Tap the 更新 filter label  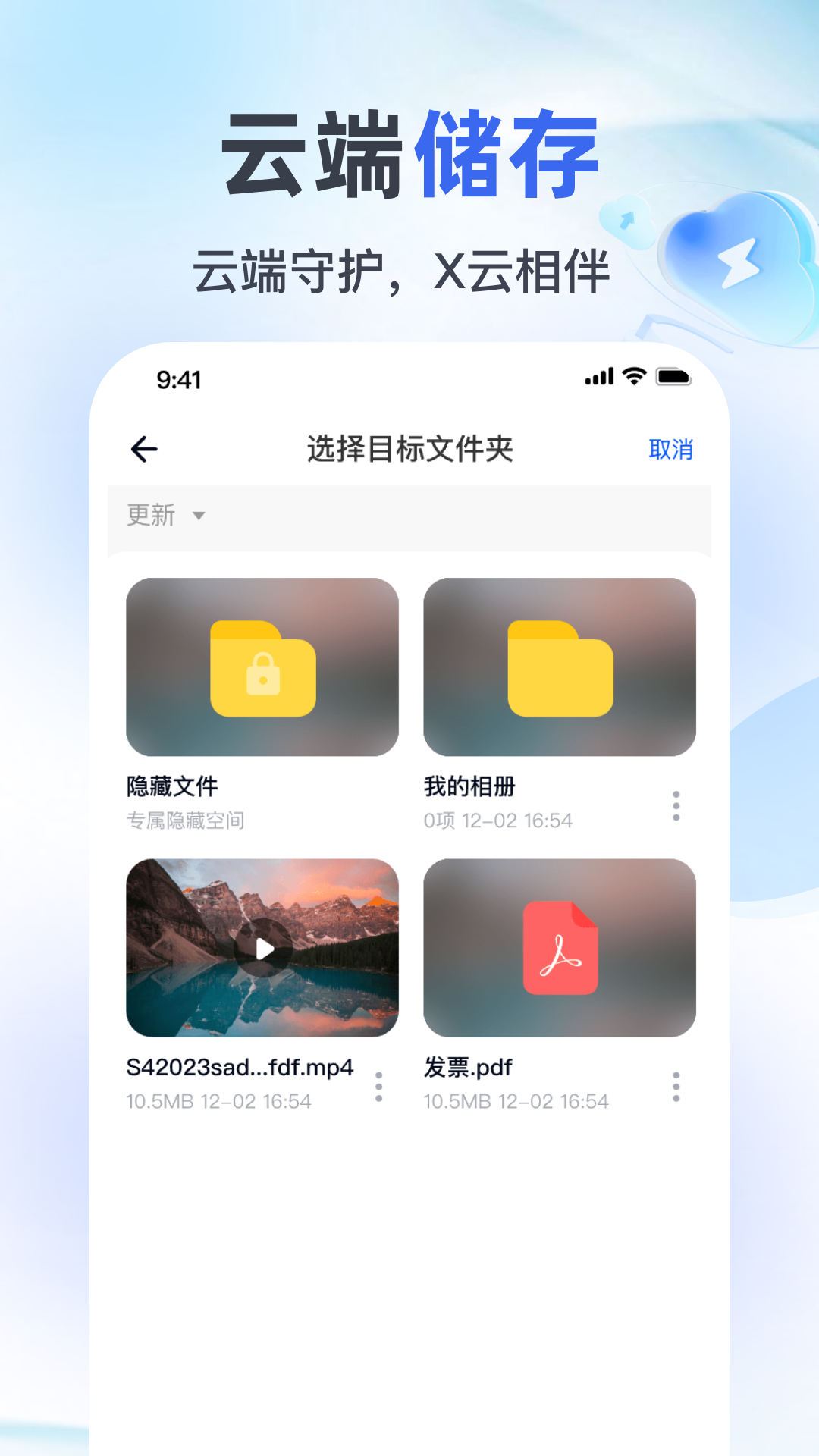(x=150, y=516)
